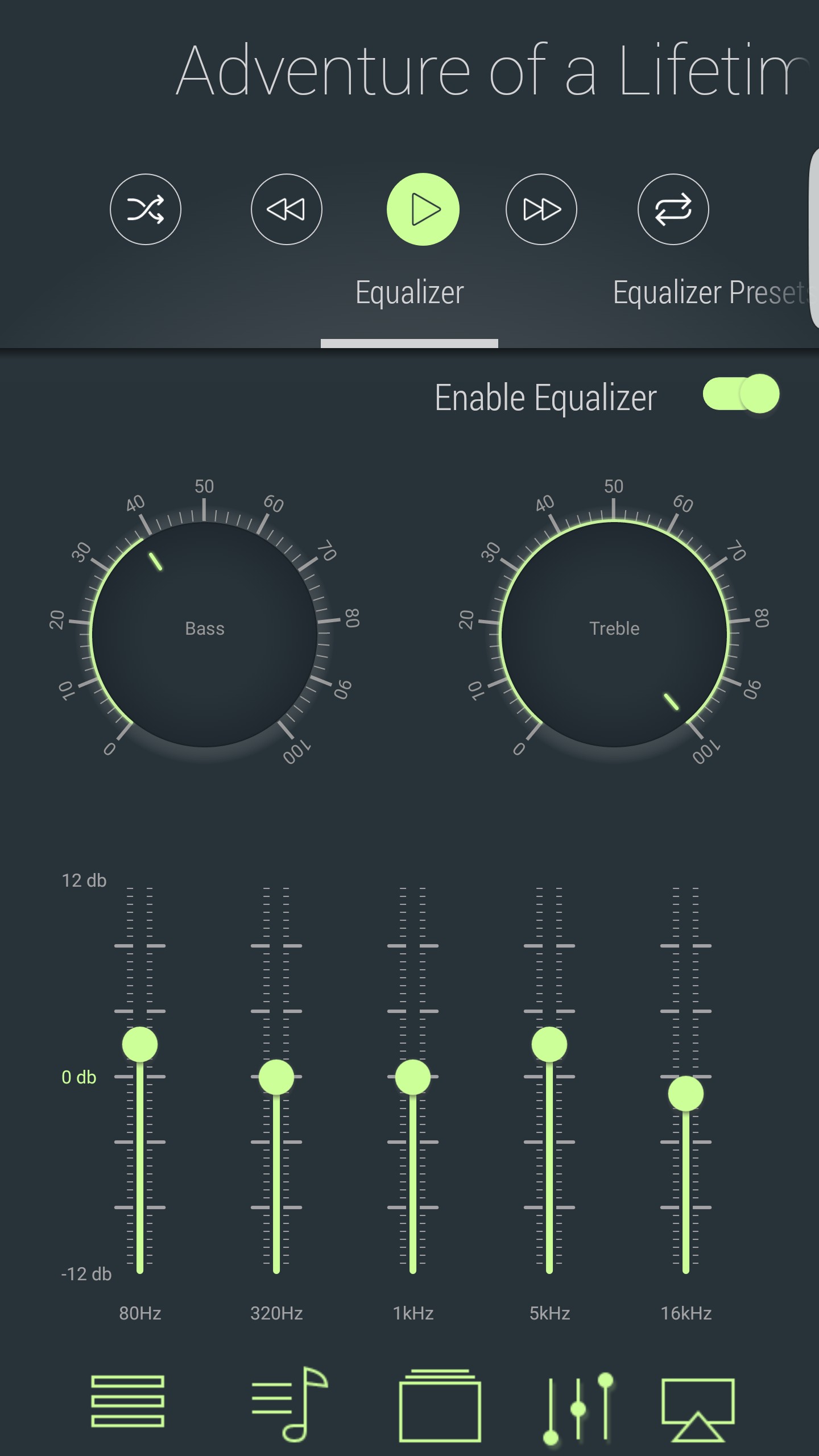Image resolution: width=819 pixels, height=1456 pixels.
Task: Toggle shuffle mode
Action: 146,209
